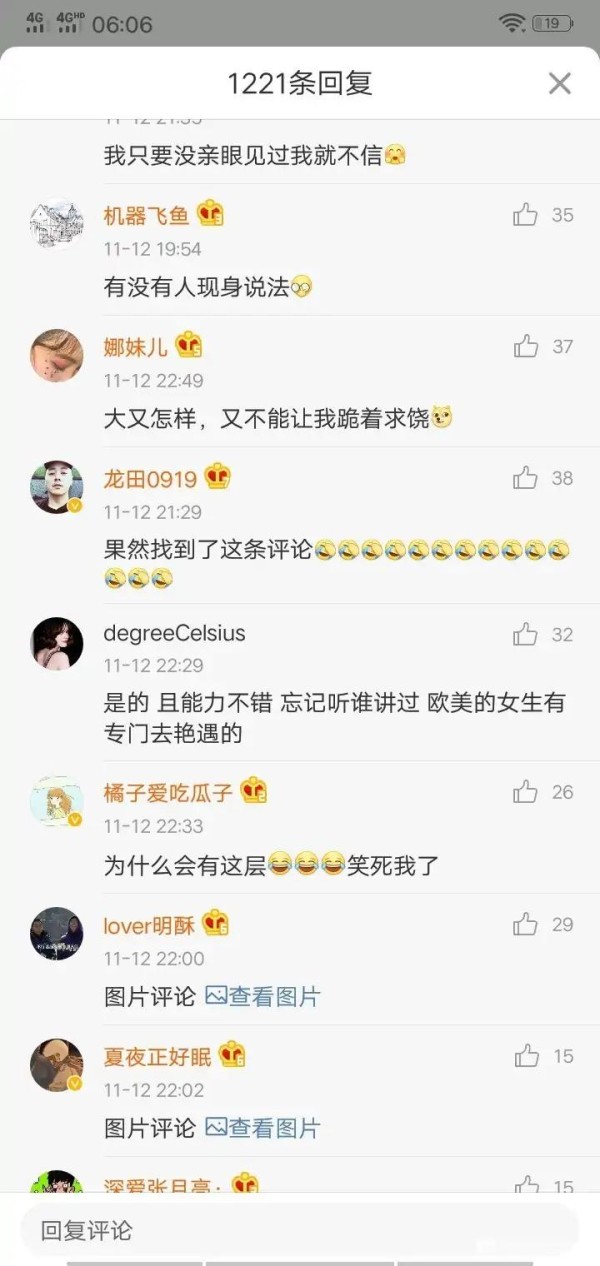The width and height of the screenshot is (600, 1266).
Task: View the picture in lover明酥's comment
Action: click(263, 996)
